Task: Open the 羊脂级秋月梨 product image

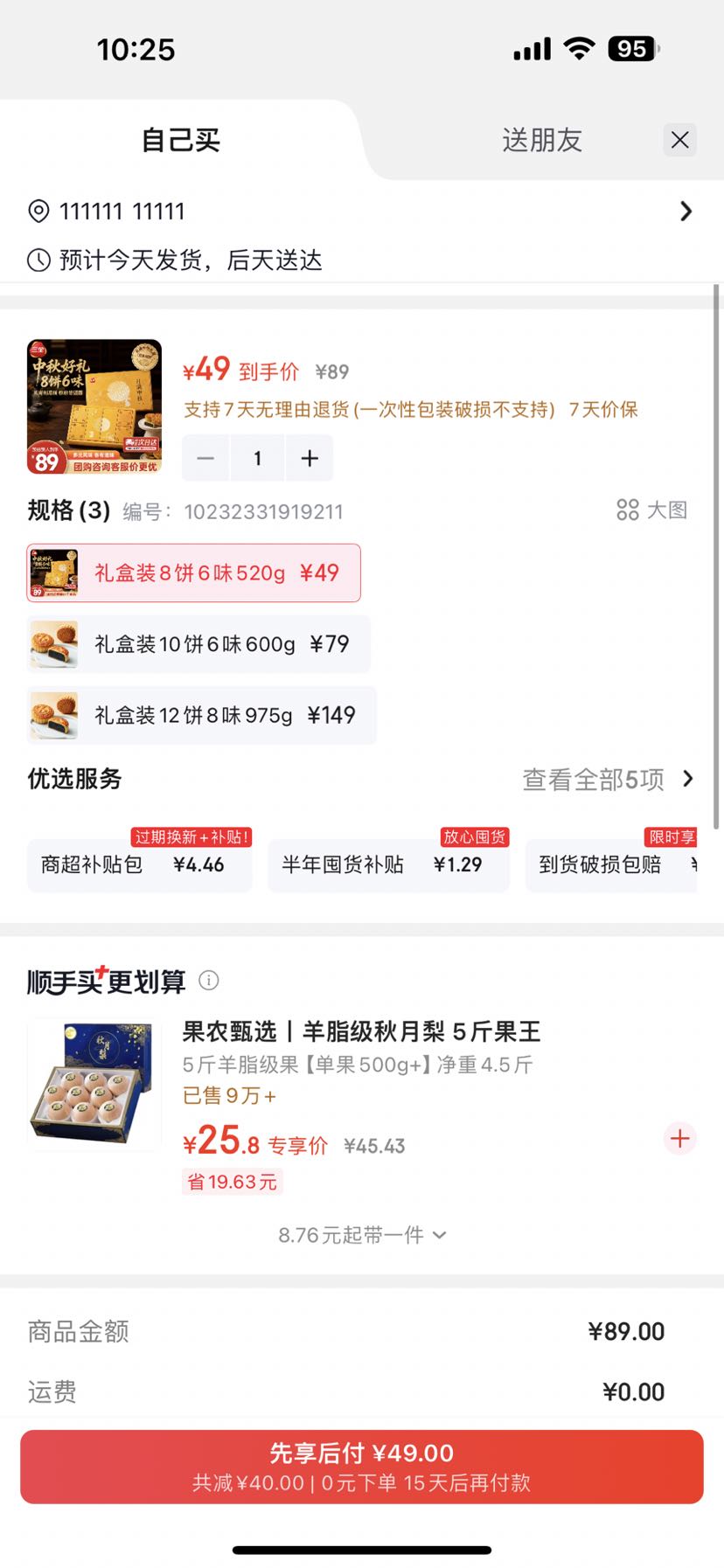Action: tap(94, 1085)
